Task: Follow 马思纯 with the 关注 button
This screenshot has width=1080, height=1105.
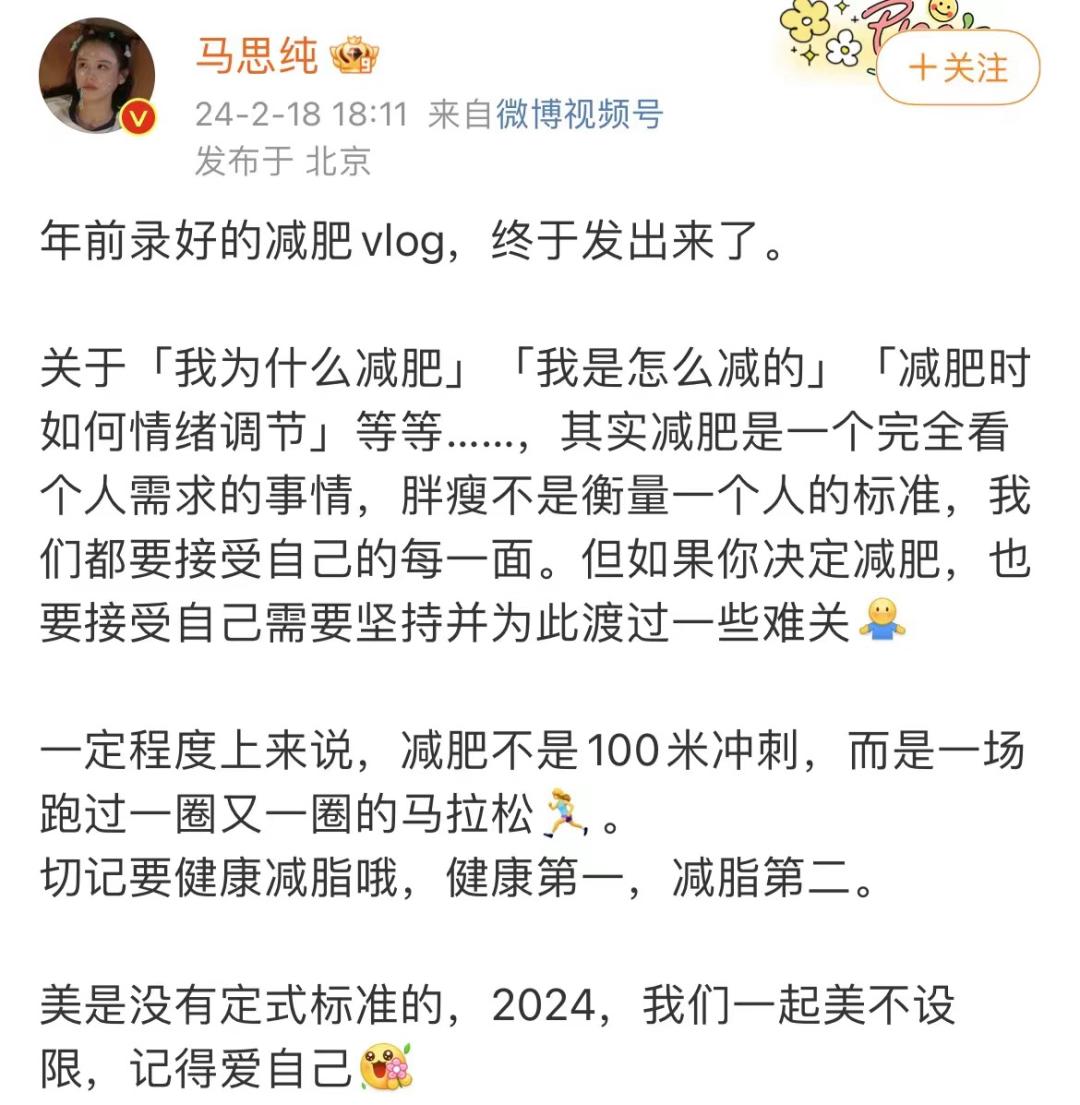Action: point(958,68)
